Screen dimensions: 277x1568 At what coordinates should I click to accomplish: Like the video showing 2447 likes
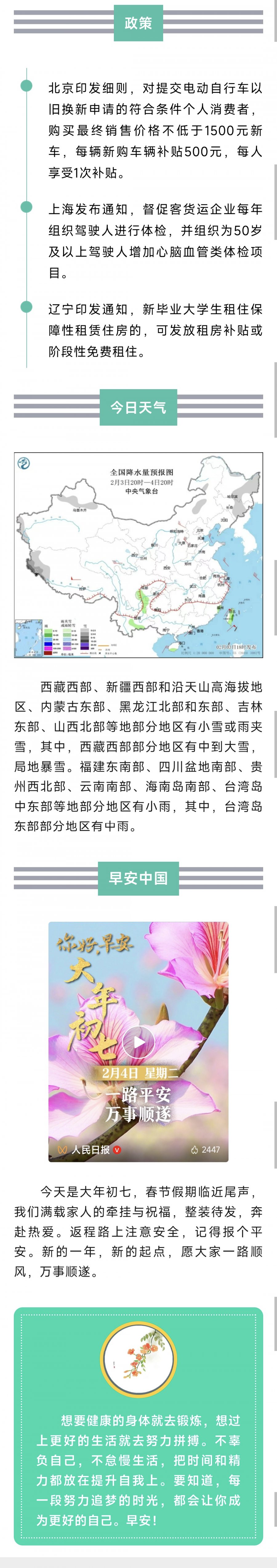(x=195, y=1150)
